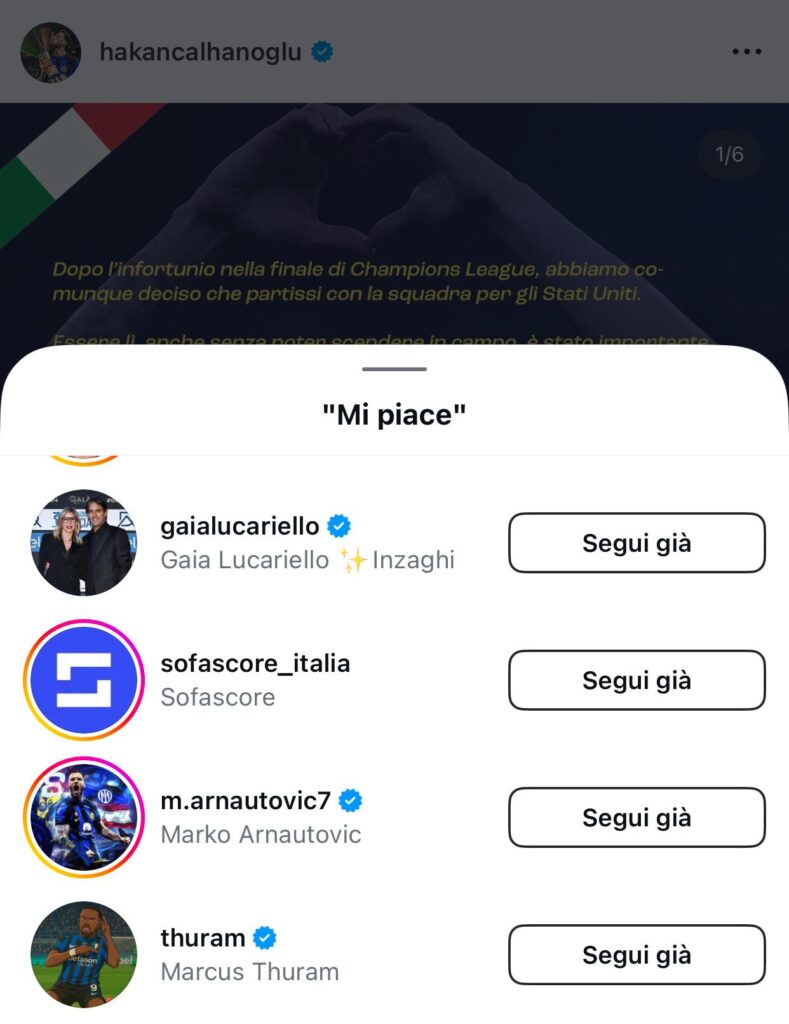Image resolution: width=789 pixels, height=1024 pixels.
Task: Click the verified badge beside gaialucariello
Action: 339,525
